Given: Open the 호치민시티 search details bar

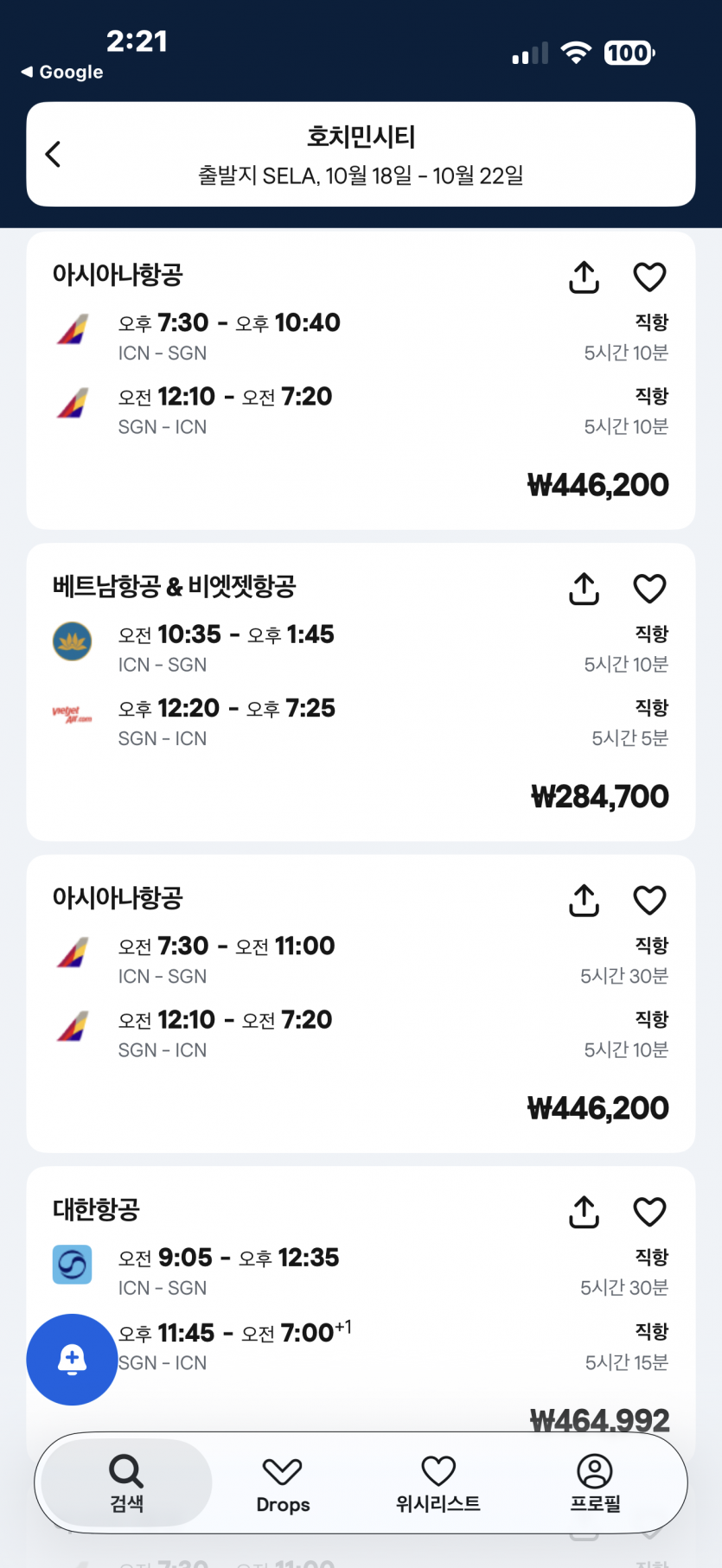Looking at the screenshot, I should [361, 156].
